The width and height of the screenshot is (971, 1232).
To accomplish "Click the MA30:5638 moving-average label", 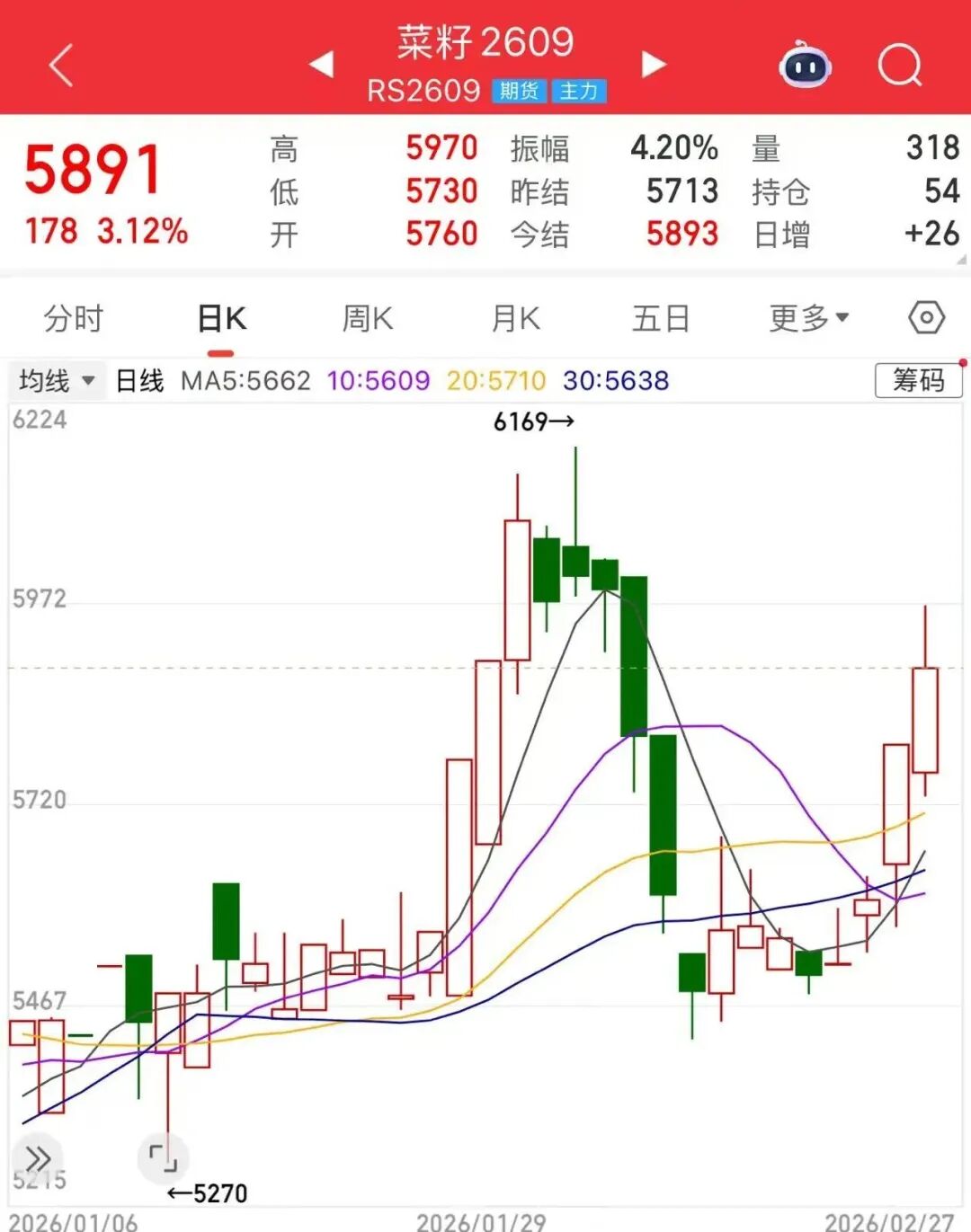I will pyautogui.click(x=614, y=380).
